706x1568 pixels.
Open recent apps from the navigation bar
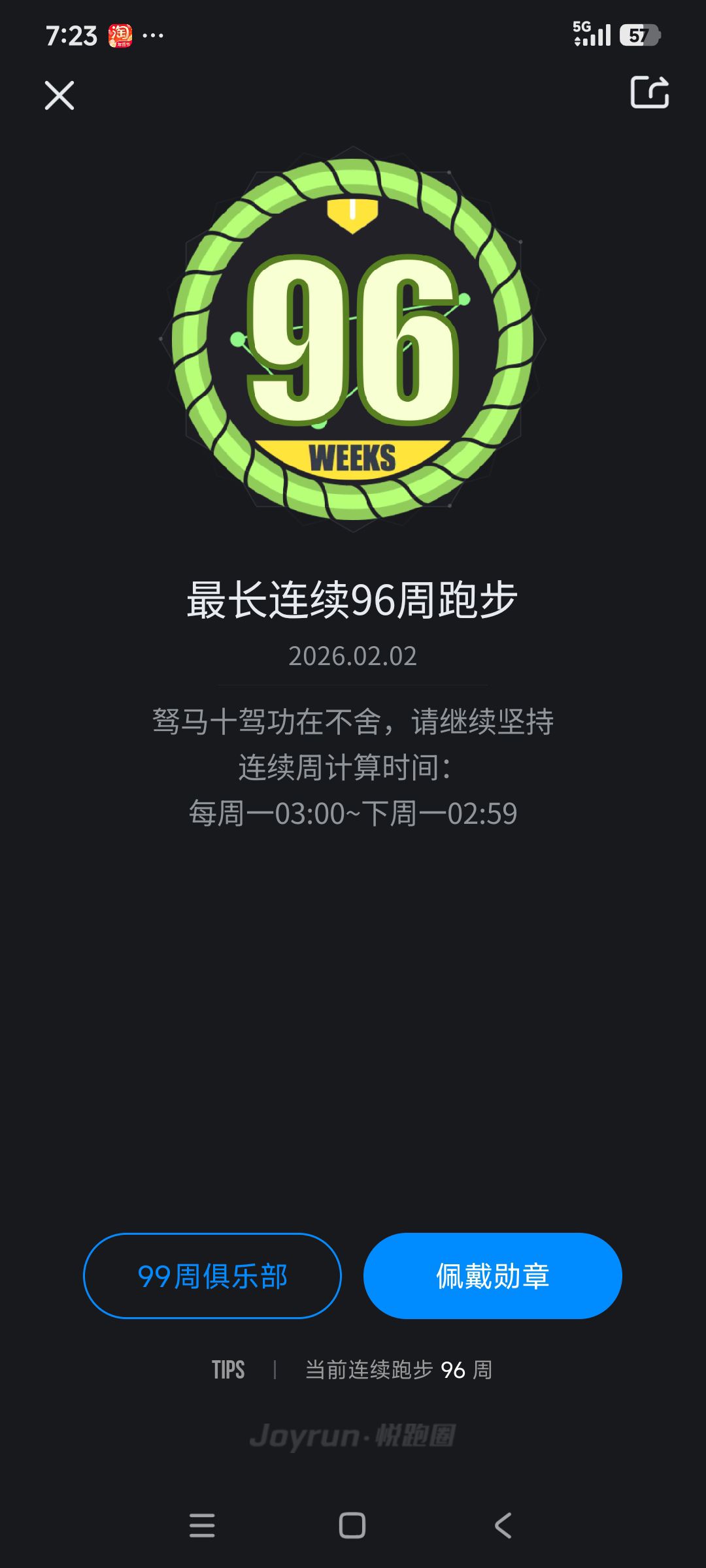202,1526
